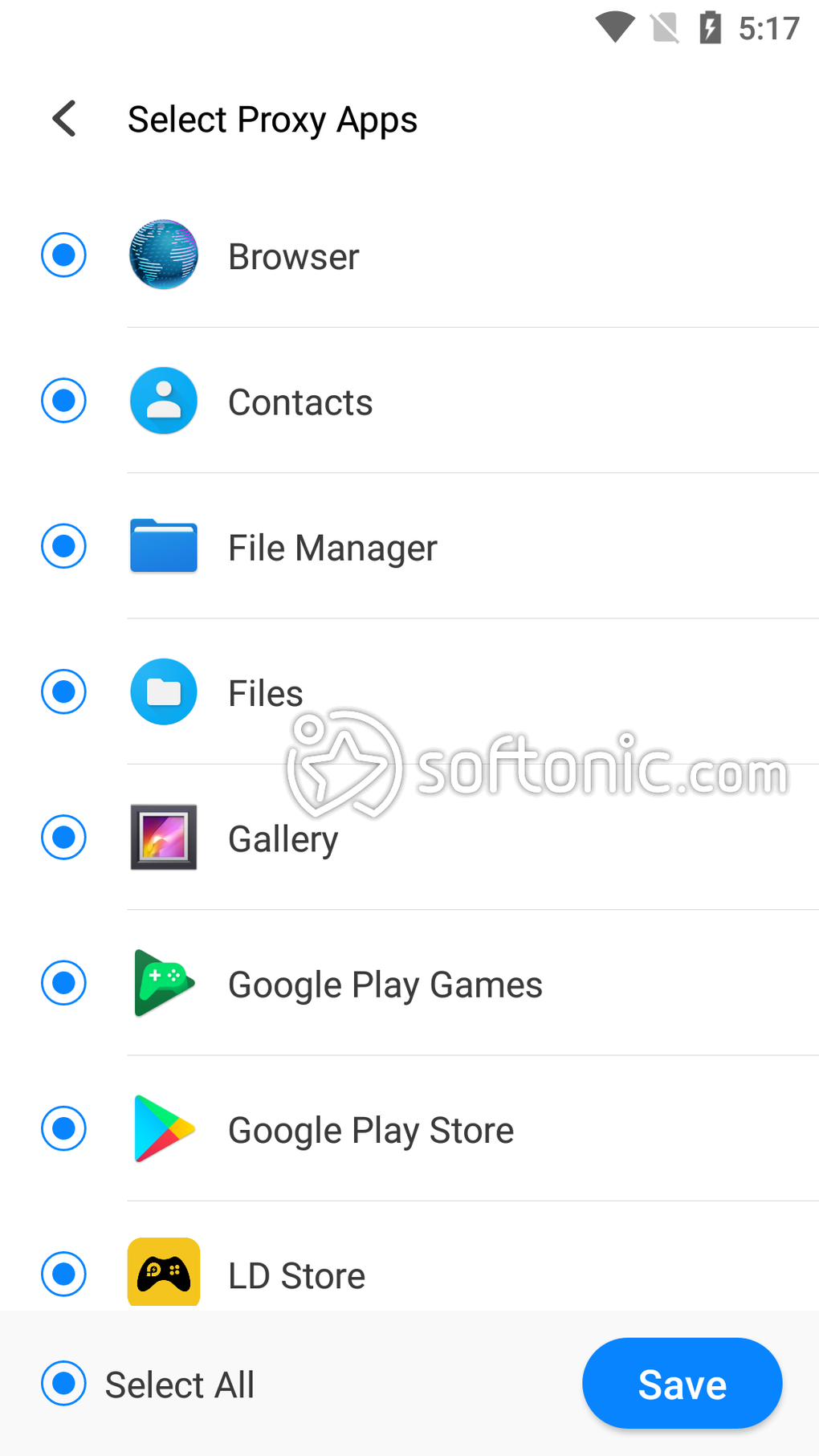Deselect Google Play Store

click(x=63, y=1128)
